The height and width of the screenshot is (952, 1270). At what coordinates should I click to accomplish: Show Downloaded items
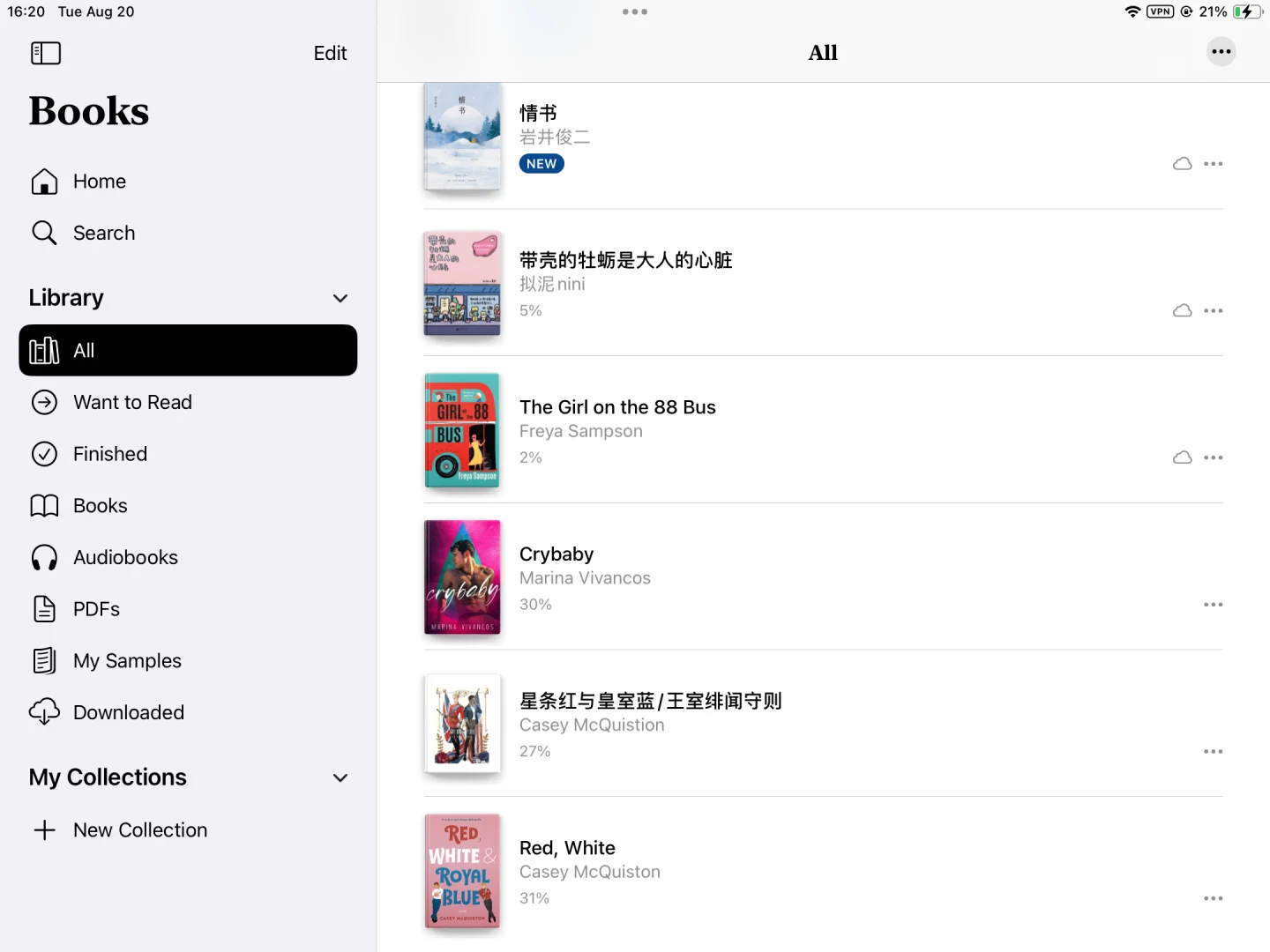(128, 713)
